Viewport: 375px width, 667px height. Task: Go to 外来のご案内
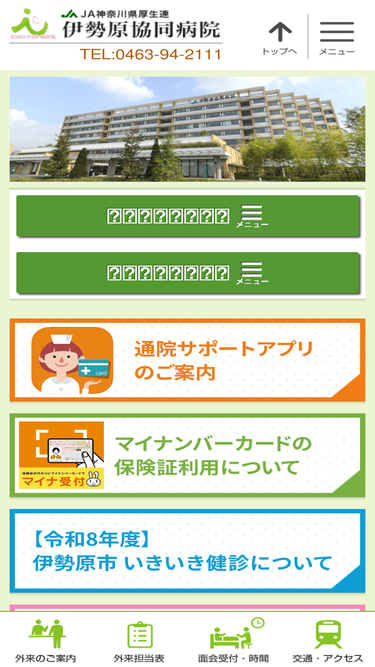click(x=46, y=640)
